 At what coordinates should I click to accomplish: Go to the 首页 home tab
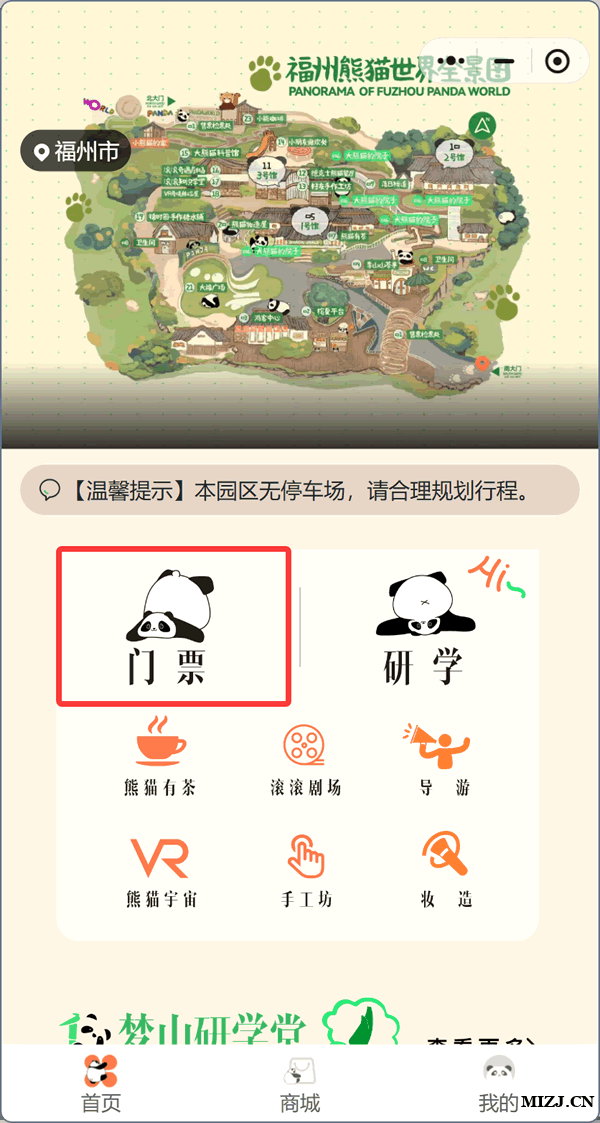[100, 1085]
